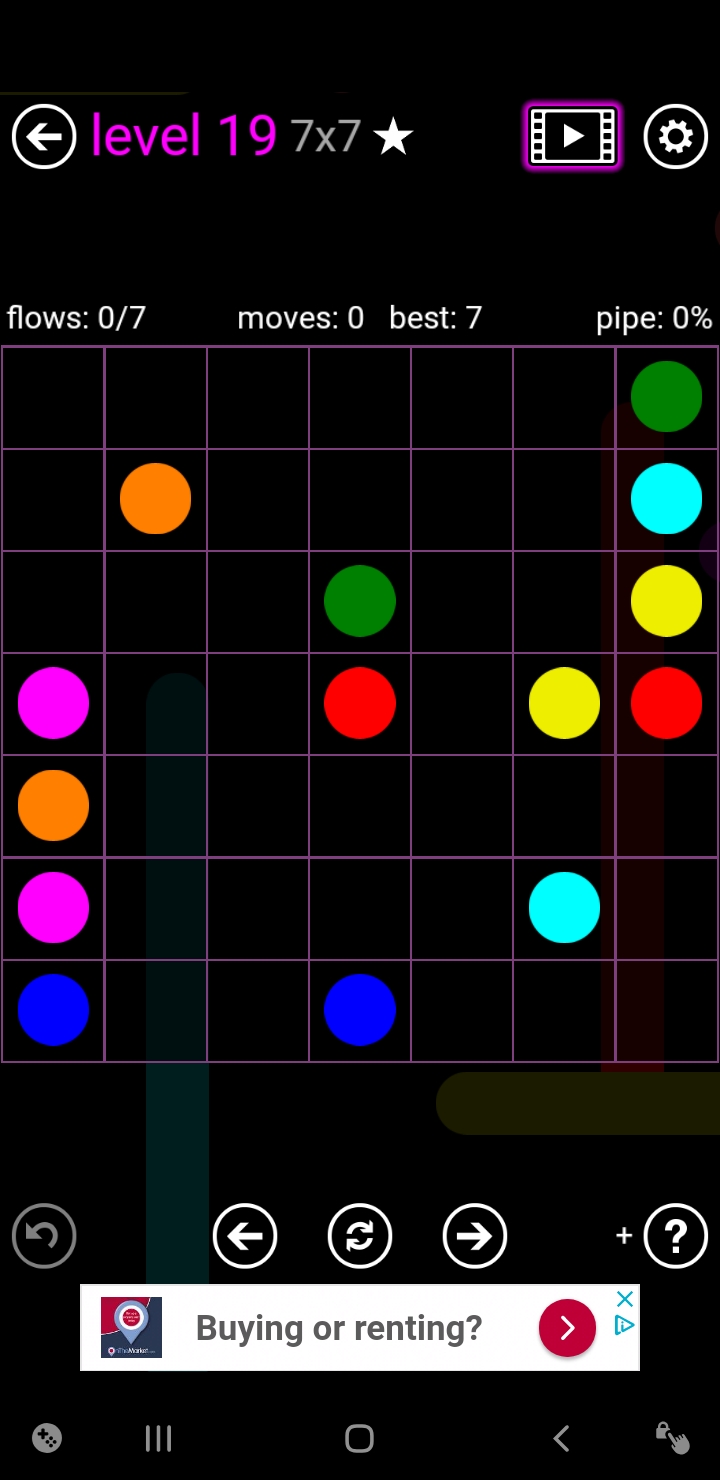Screen dimensions: 720x1480
Task: Undo the last move
Action: [x=44, y=1236]
